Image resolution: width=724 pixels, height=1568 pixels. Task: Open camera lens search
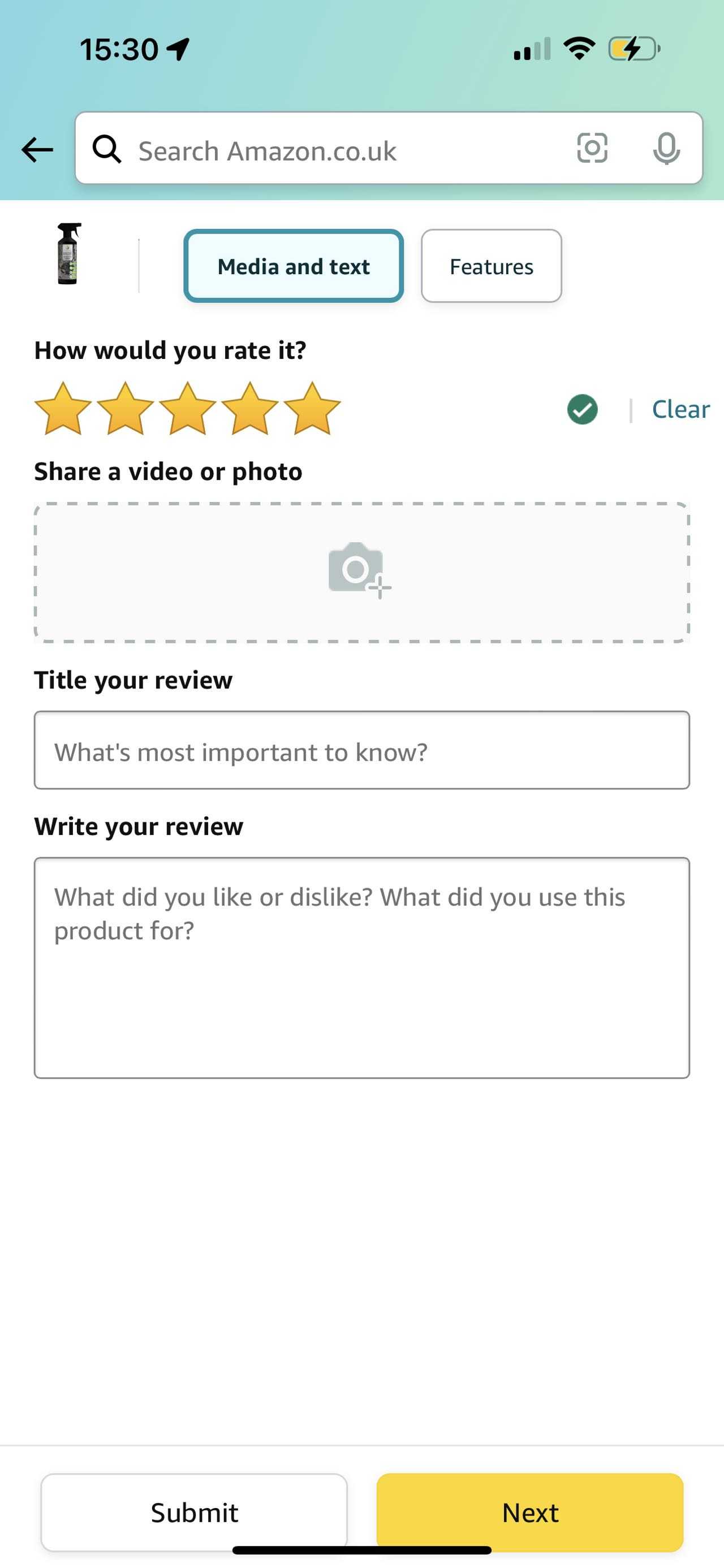point(592,148)
